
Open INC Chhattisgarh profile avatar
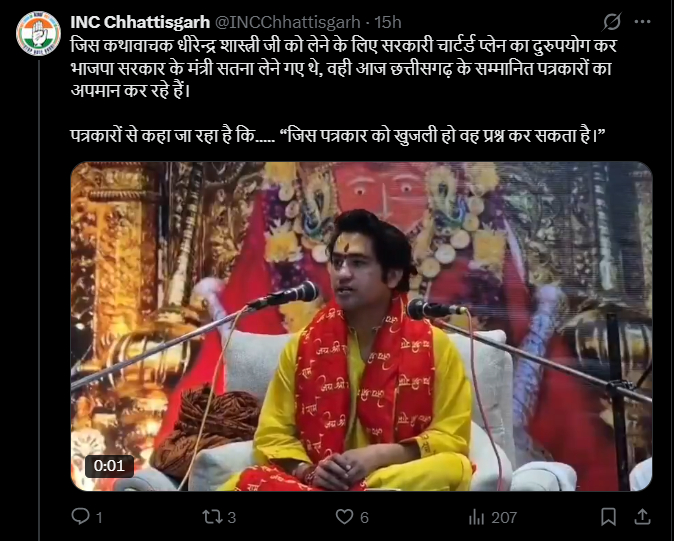[38, 34]
